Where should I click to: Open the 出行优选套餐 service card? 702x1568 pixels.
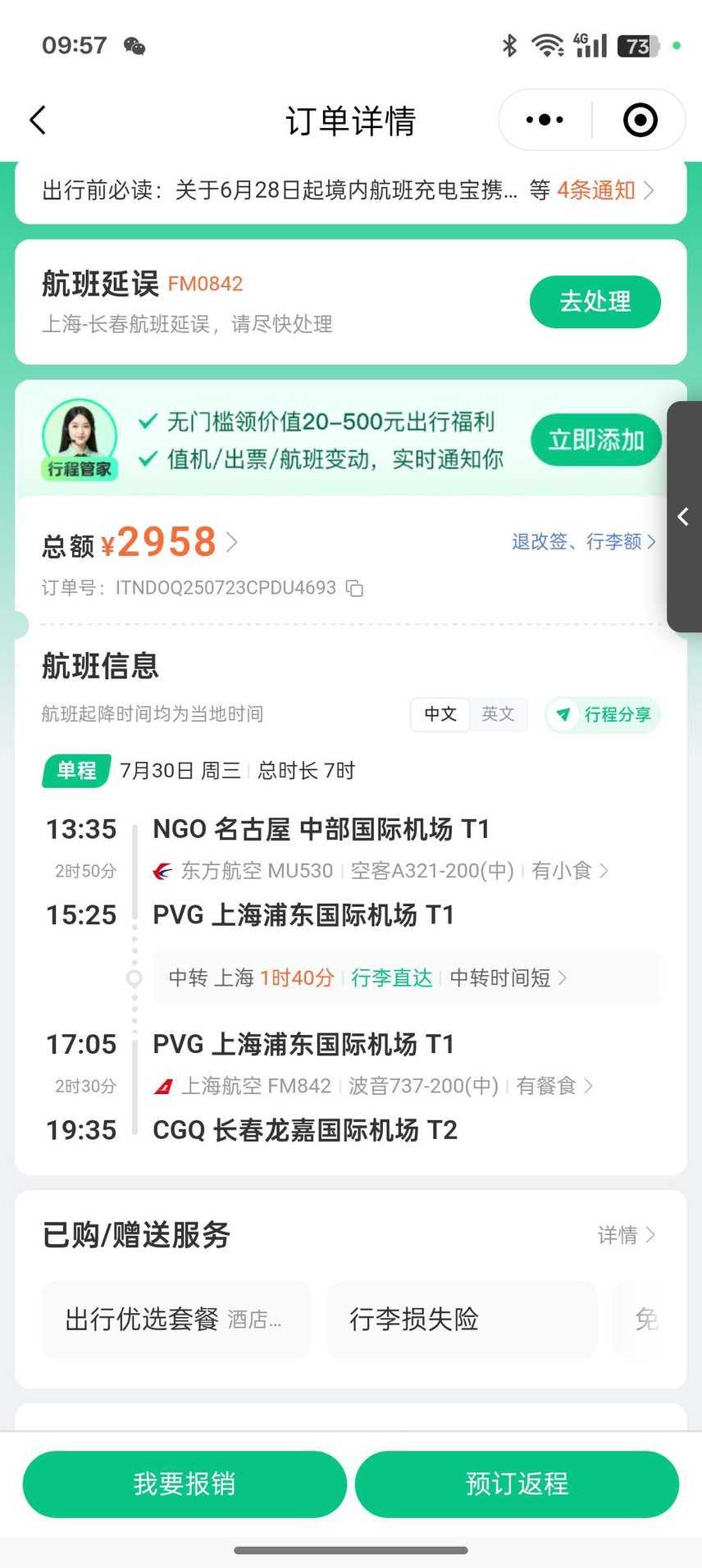coord(175,1319)
